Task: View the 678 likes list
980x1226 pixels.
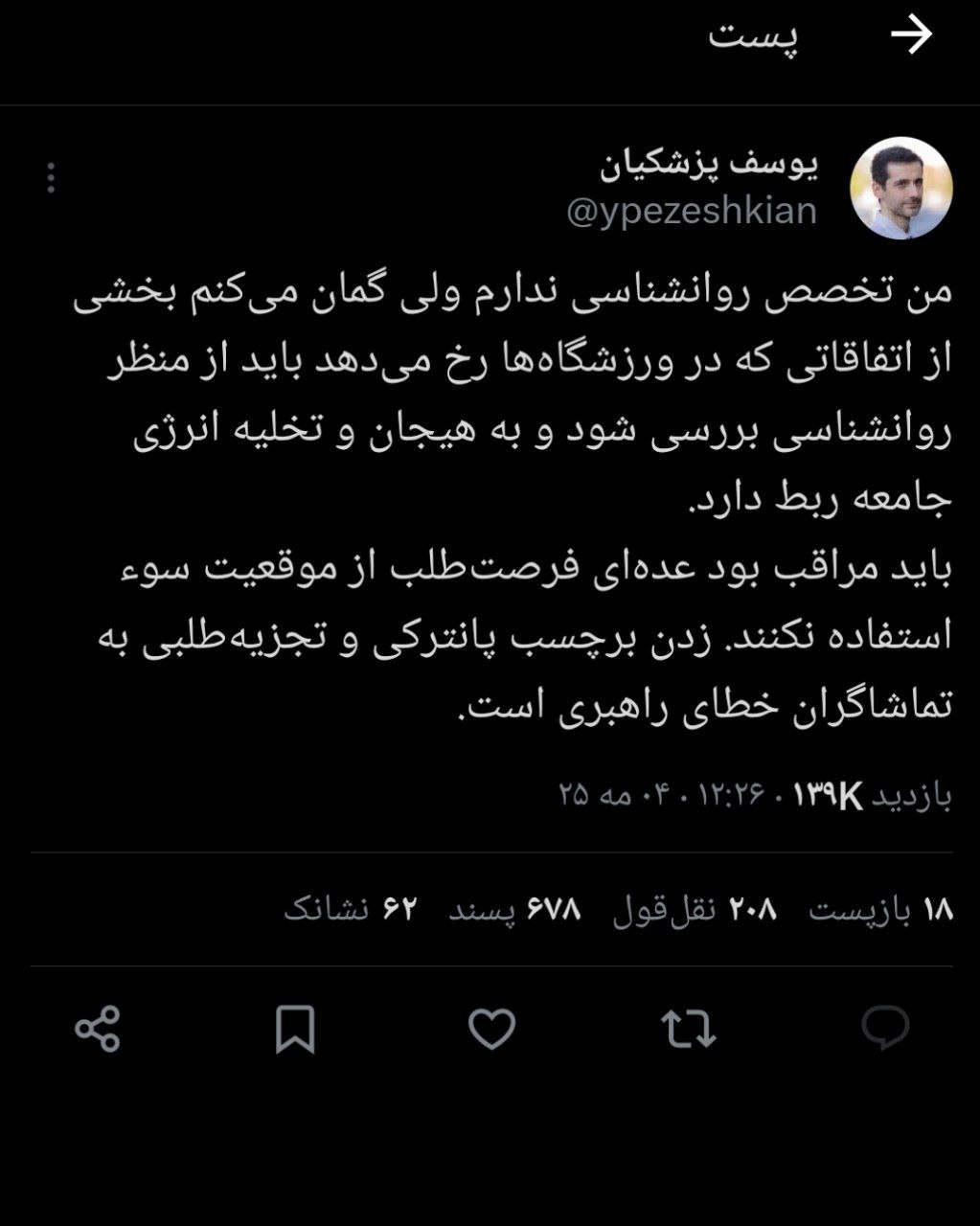Action: pyautogui.click(x=515, y=909)
